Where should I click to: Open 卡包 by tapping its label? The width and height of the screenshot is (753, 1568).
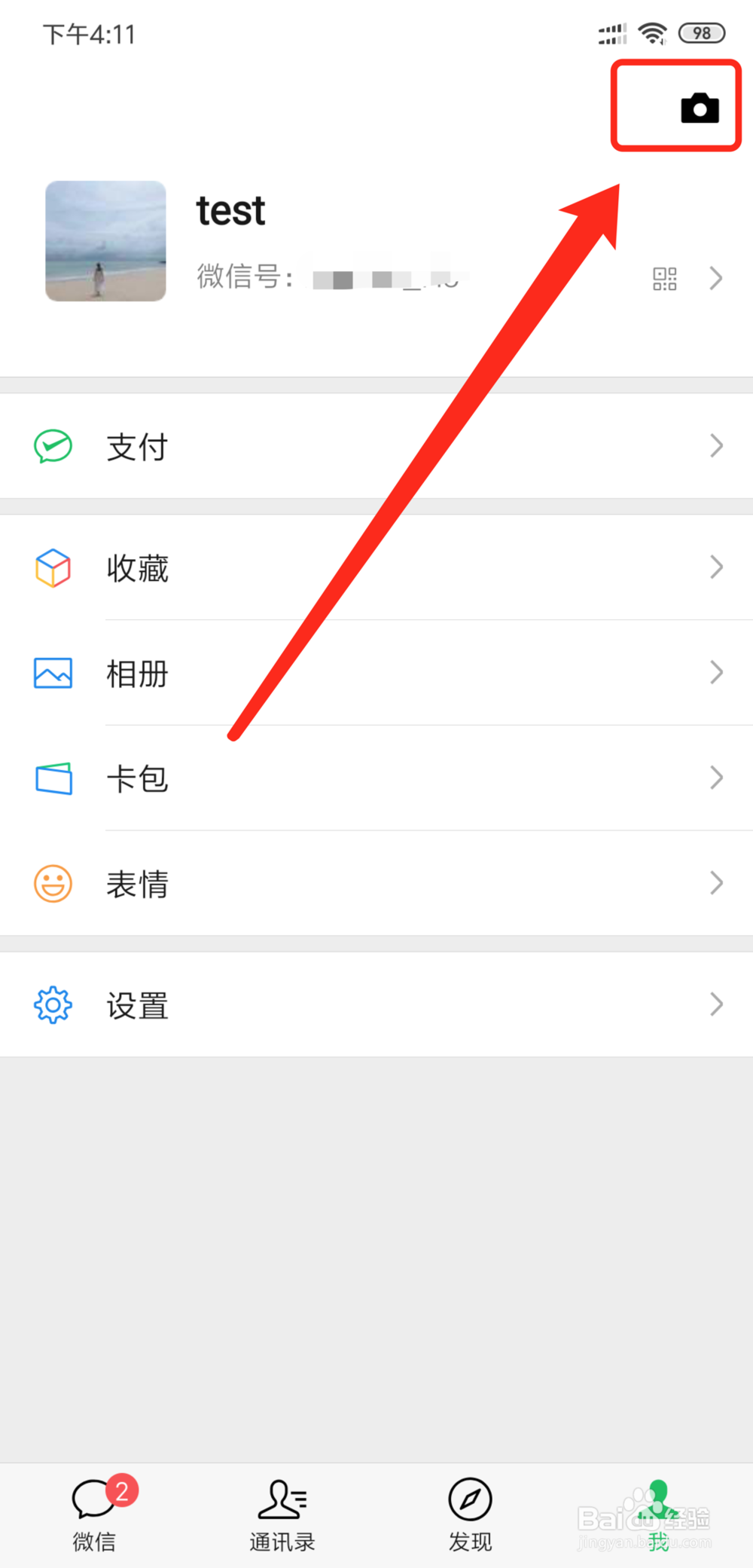137,779
